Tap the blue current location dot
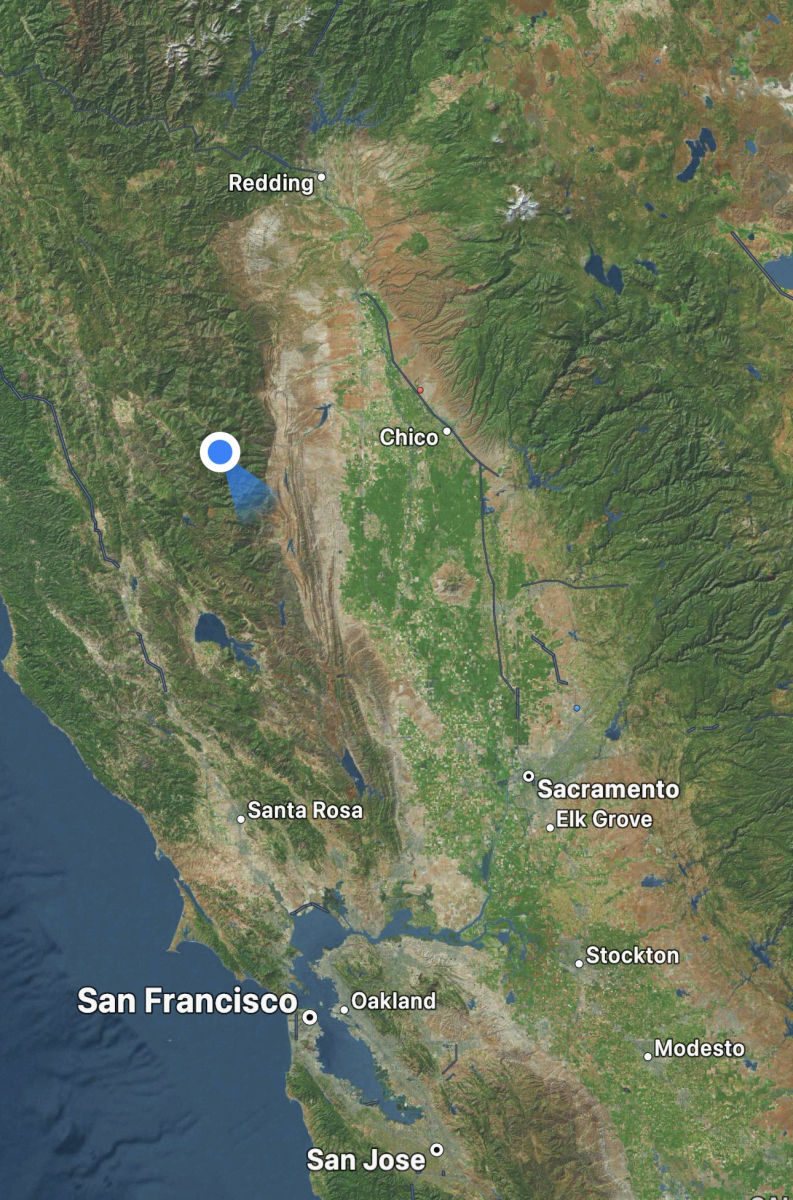Viewport: 793px width, 1200px height. (x=220, y=453)
